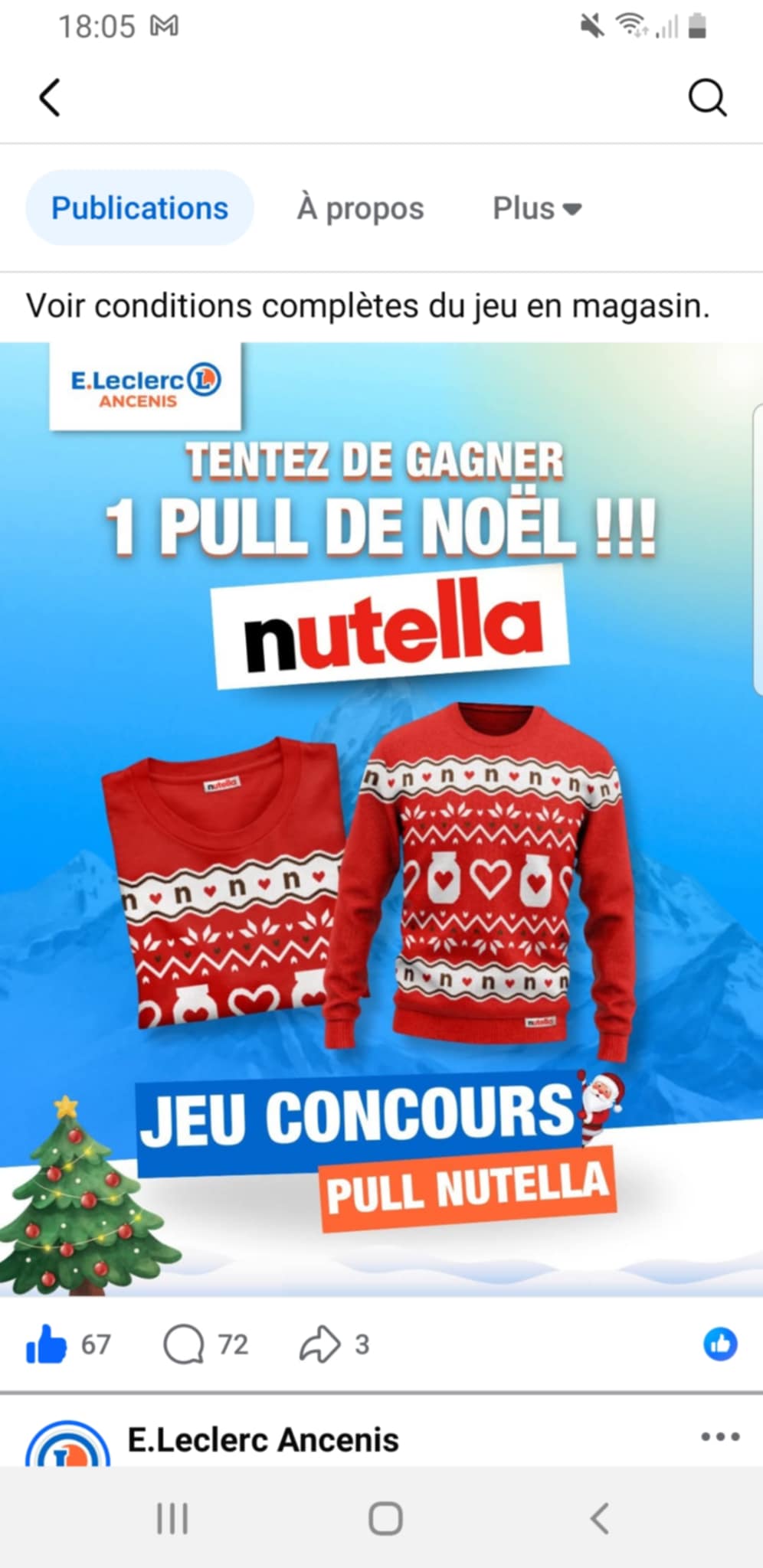
Task: View reactions on the Nutella post
Action: click(720, 1344)
